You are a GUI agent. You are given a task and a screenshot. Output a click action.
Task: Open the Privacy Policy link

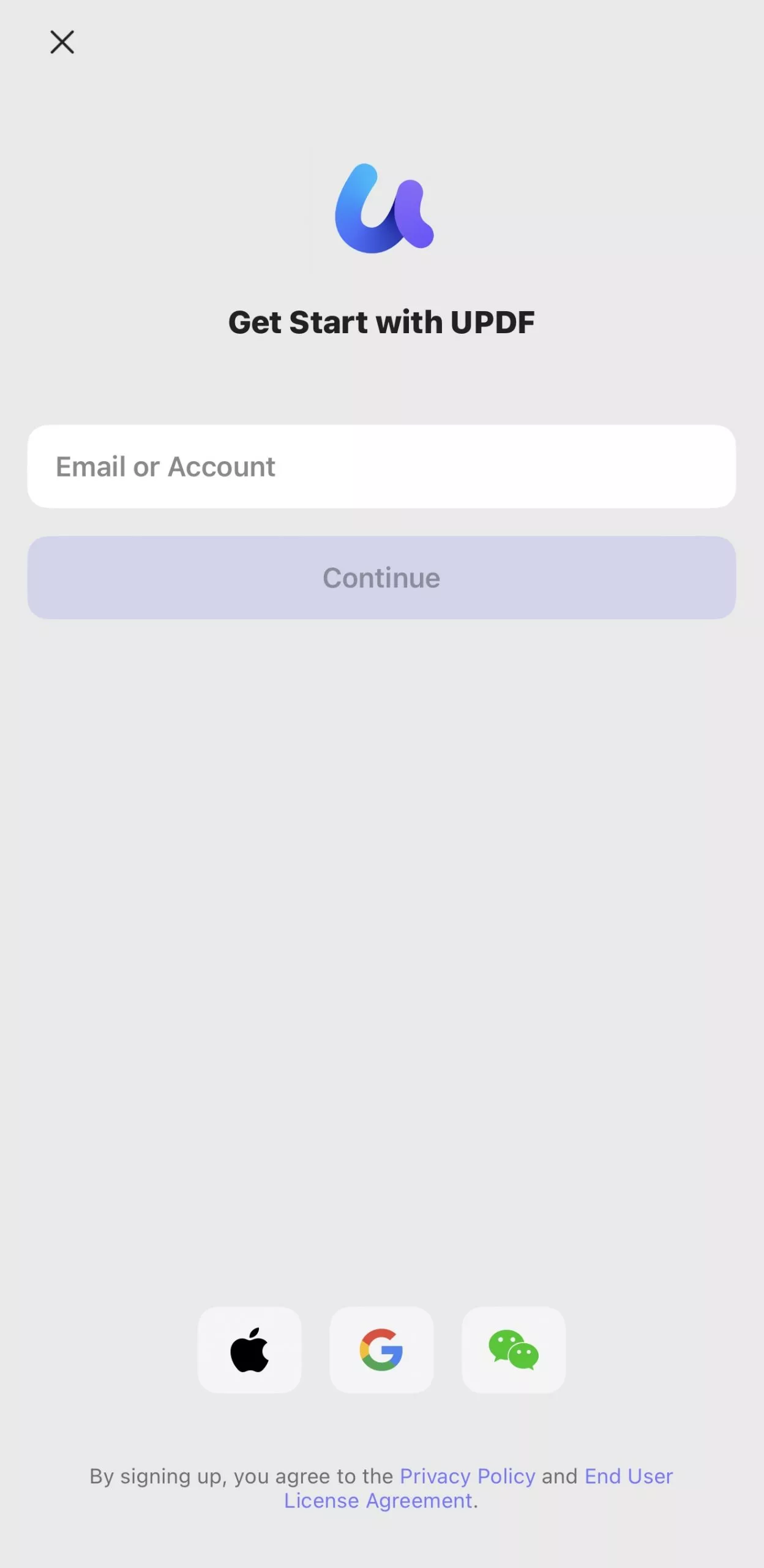coord(467,1476)
